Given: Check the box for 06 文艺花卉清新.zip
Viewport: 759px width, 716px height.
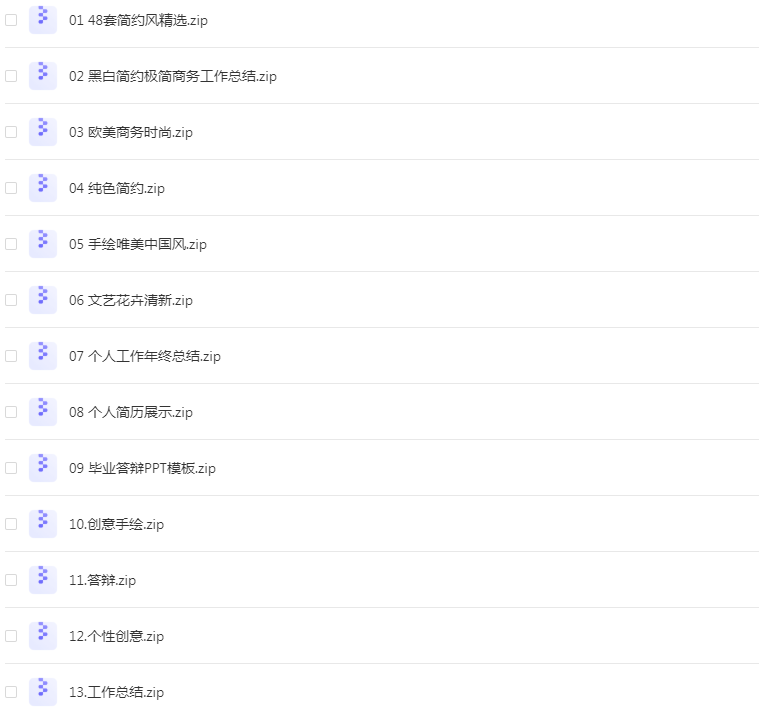Looking at the screenshot, I should (11, 300).
